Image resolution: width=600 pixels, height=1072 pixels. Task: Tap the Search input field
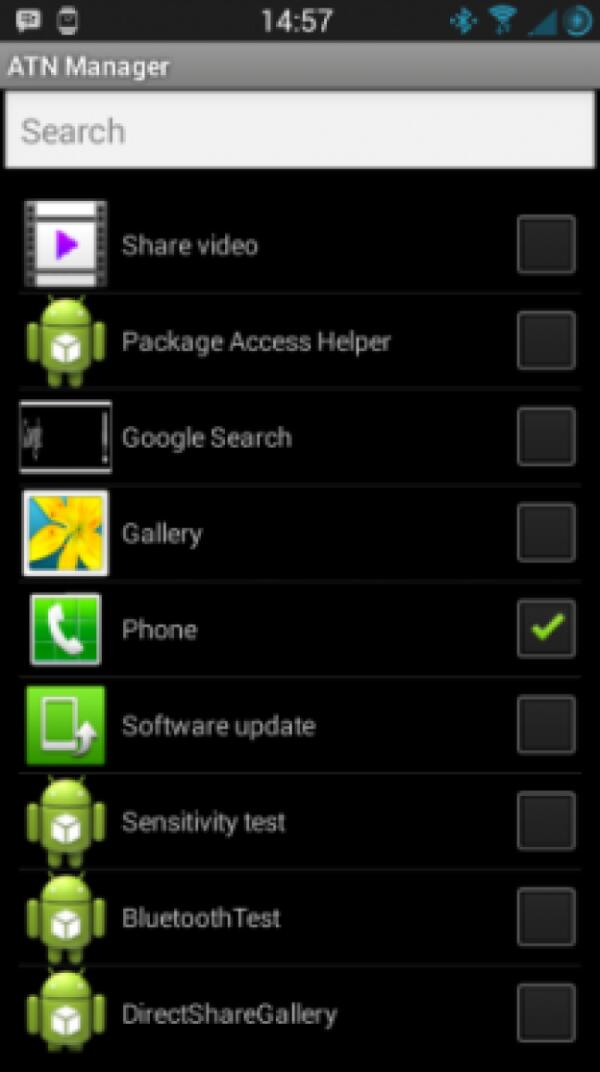click(300, 131)
